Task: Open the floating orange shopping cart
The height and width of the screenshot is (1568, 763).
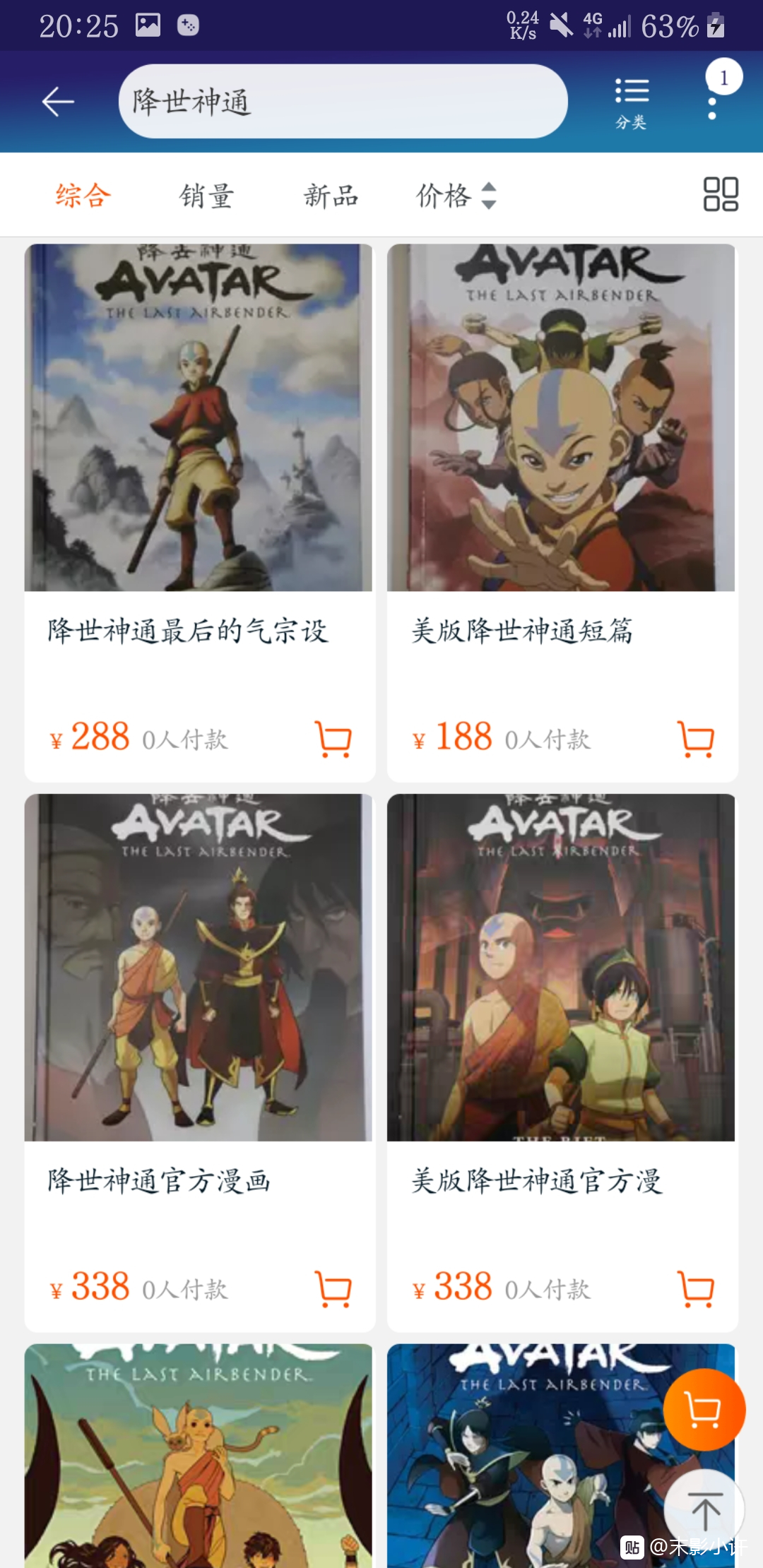Action: 704,1410
